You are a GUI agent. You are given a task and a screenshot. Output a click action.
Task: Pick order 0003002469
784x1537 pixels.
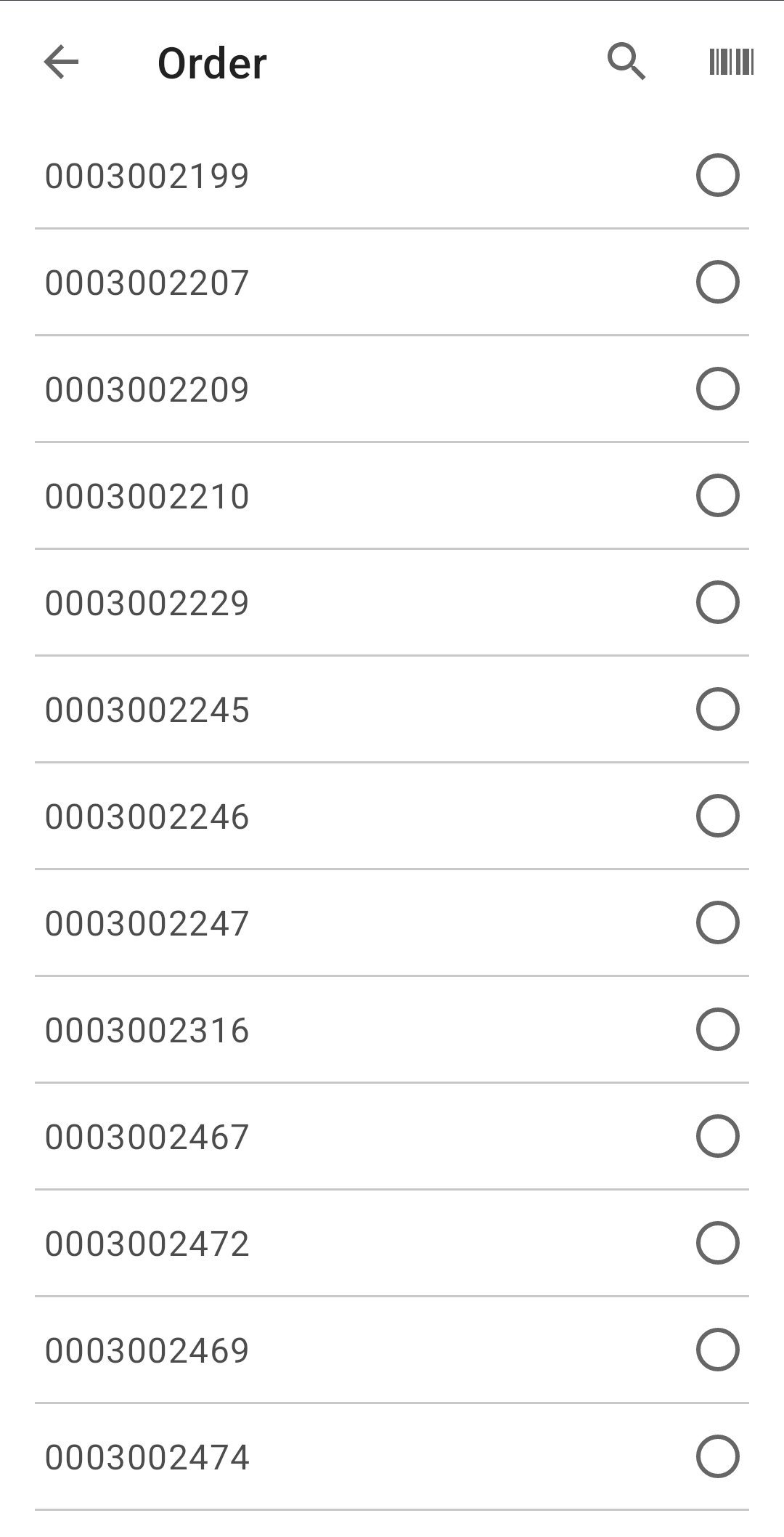point(392,1350)
